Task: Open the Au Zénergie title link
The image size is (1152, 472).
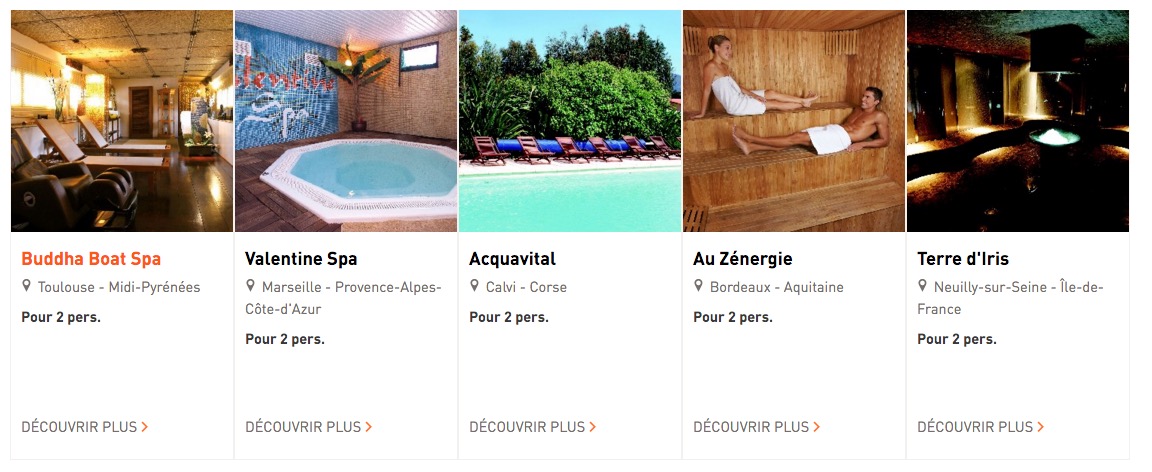Action: point(742,259)
